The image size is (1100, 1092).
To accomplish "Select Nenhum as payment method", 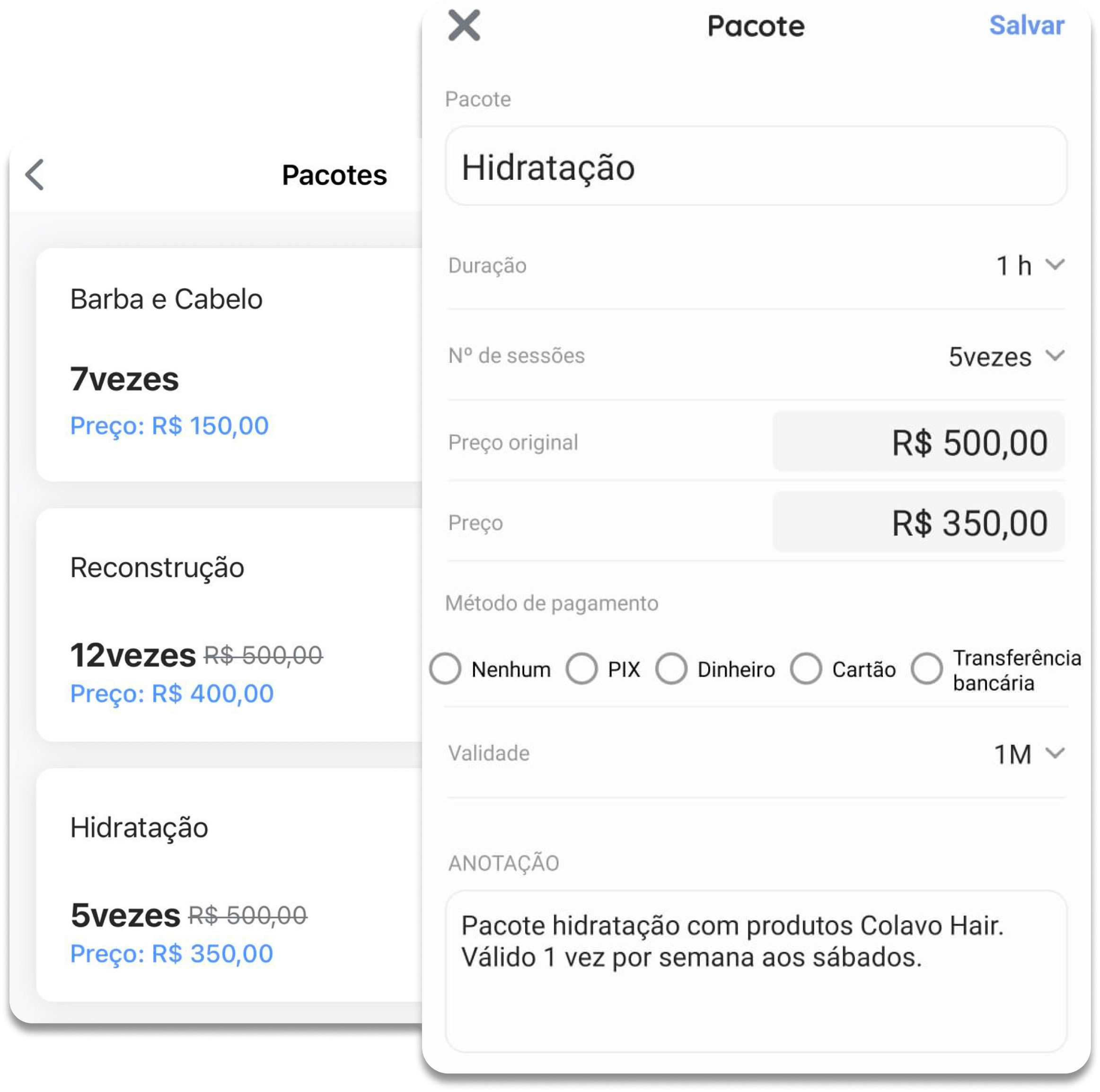I will [445, 669].
